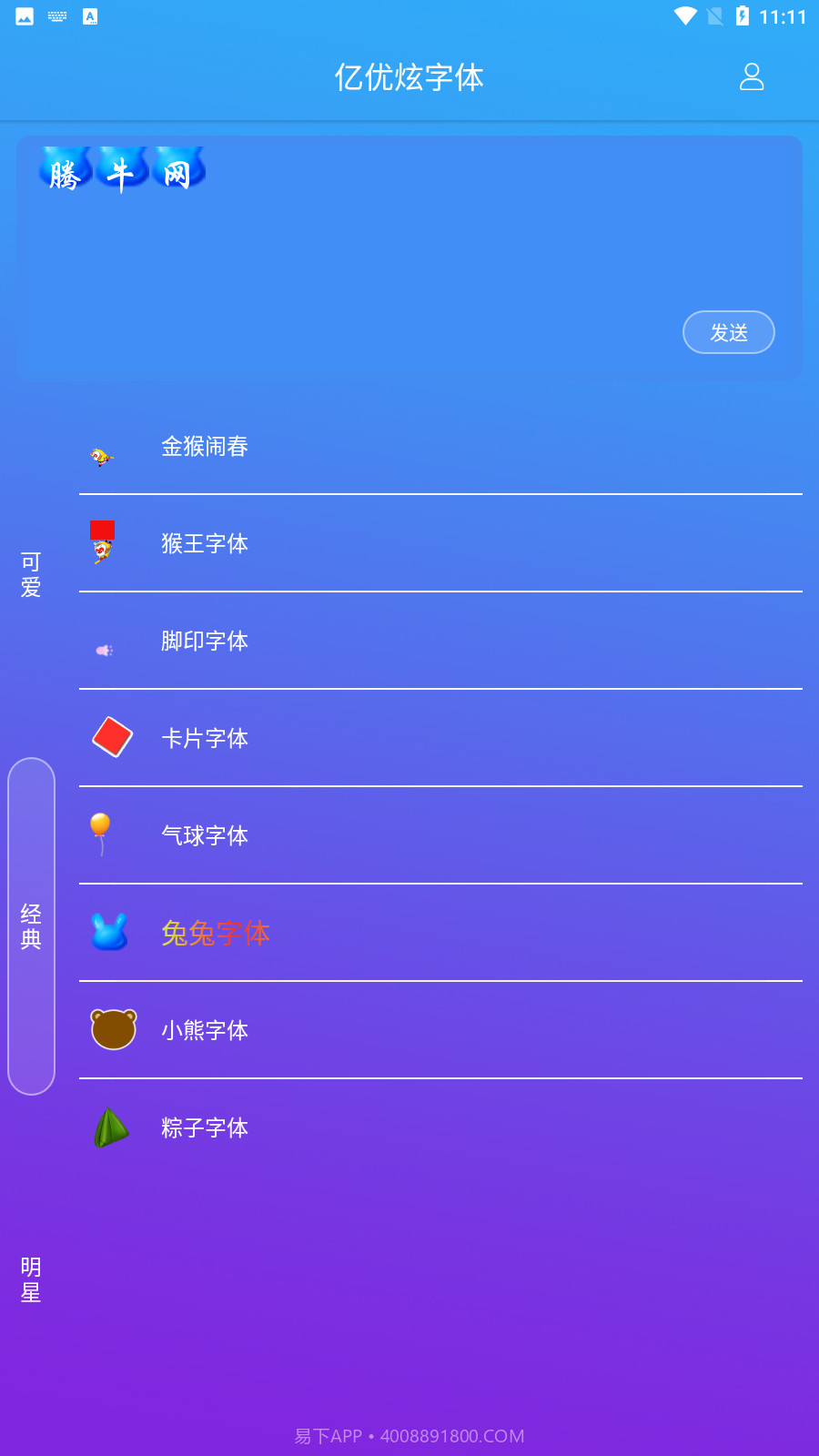Tap the blue rabbit icon for 兔兔字体
The width and height of the screenshot is (819, 1456).
[x=109, y=932]
